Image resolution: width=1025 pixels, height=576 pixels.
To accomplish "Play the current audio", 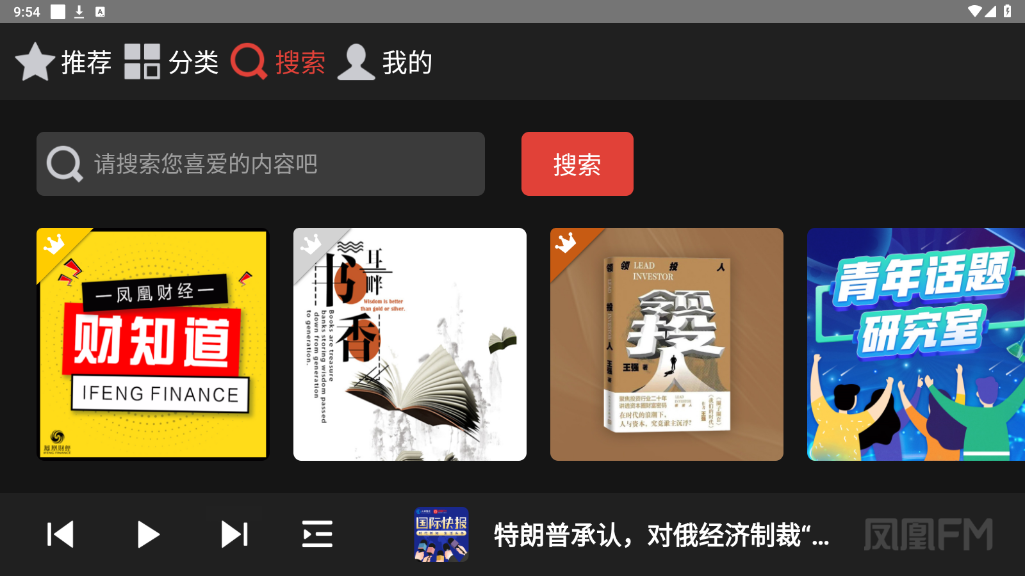I will 148,534.
